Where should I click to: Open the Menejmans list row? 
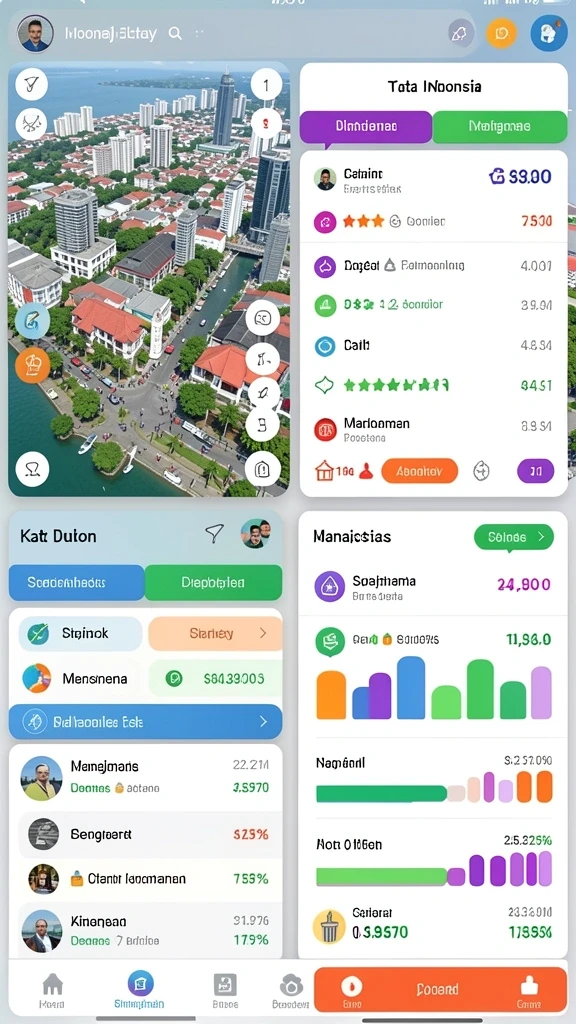coord(145,777)
